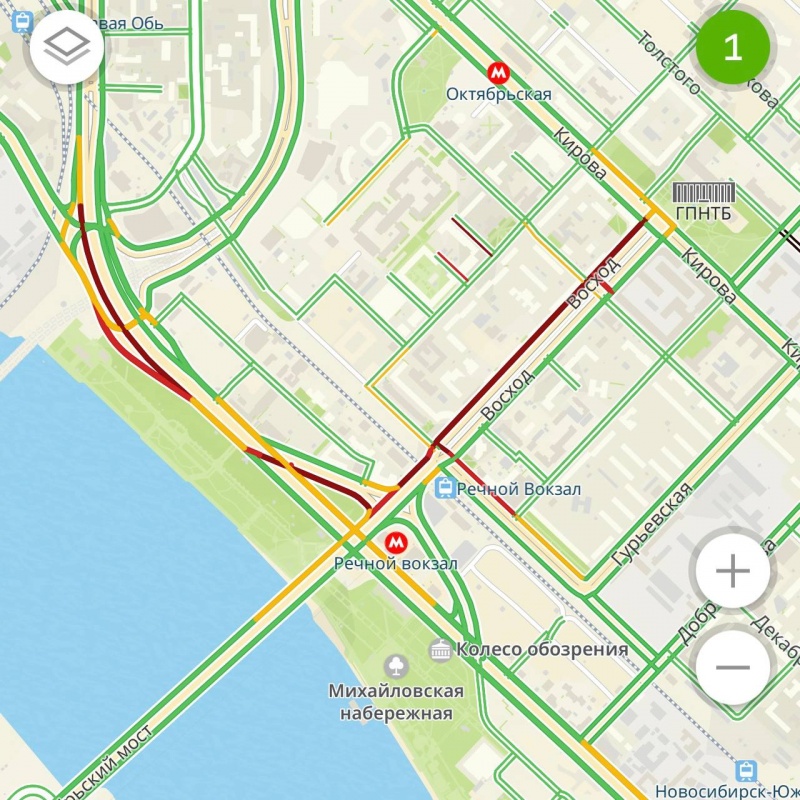Zoom out of the map

pyautogui.click(x=733, y=667)
